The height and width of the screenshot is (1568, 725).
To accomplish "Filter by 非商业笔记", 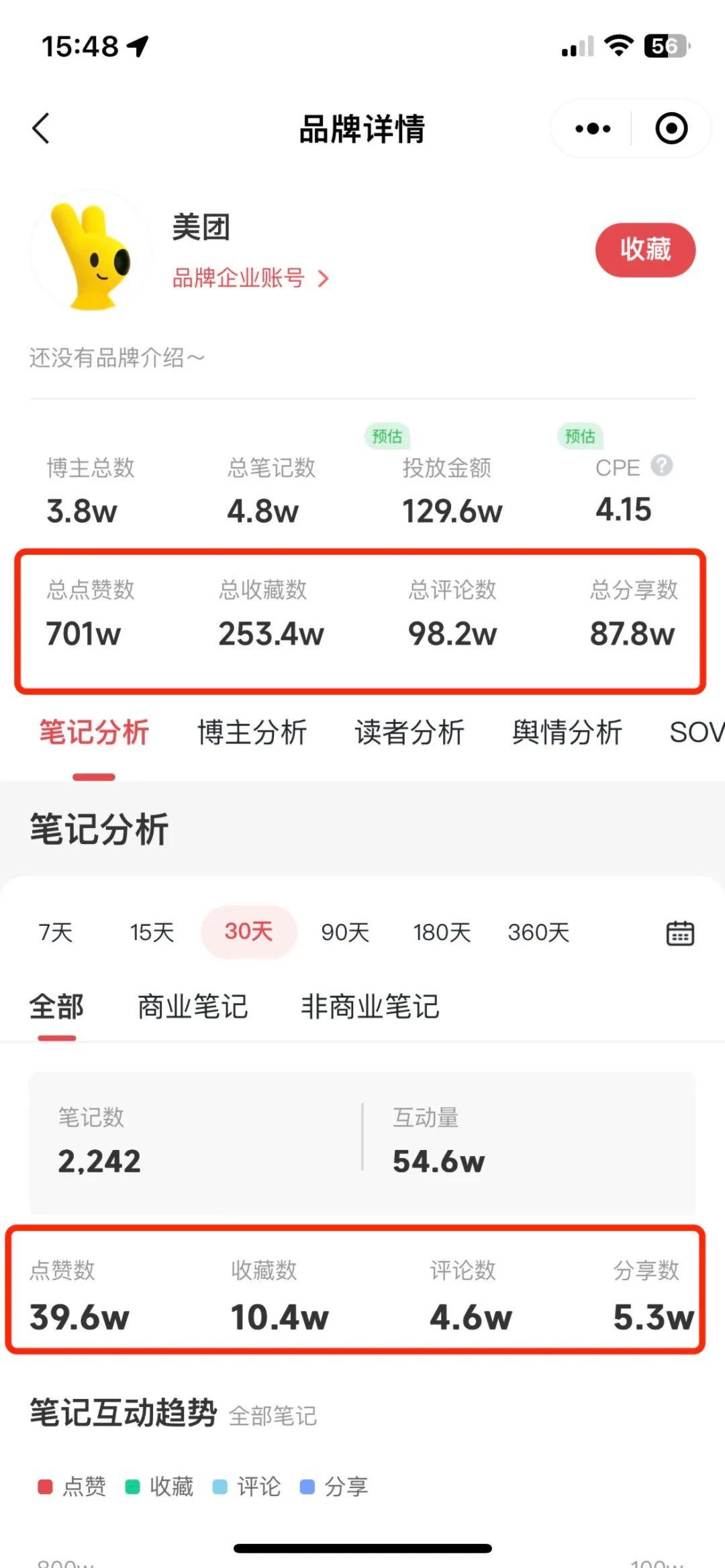I will pos(370,1006).
